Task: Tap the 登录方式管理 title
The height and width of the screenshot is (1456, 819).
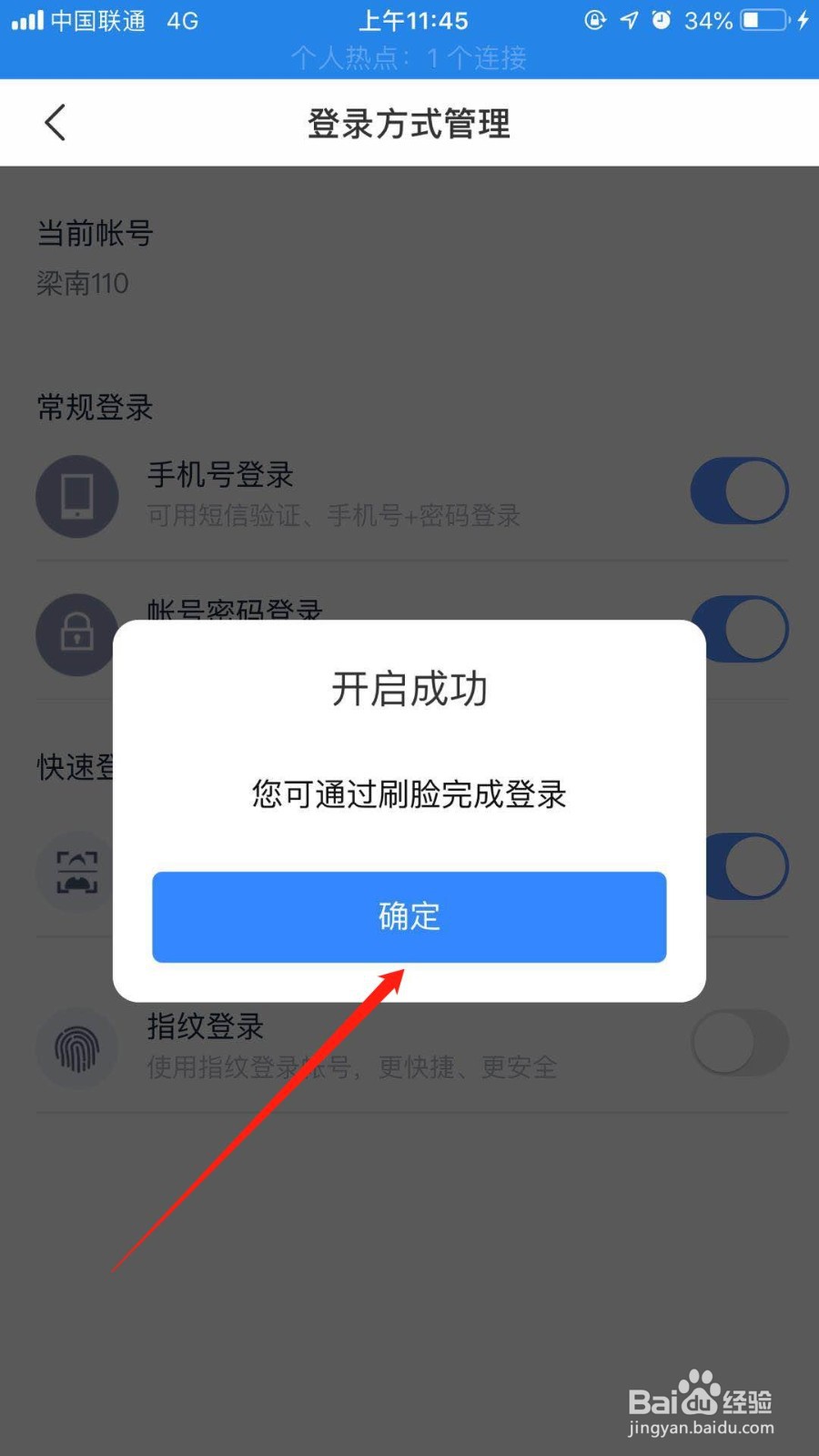Action: click(409, 123)
